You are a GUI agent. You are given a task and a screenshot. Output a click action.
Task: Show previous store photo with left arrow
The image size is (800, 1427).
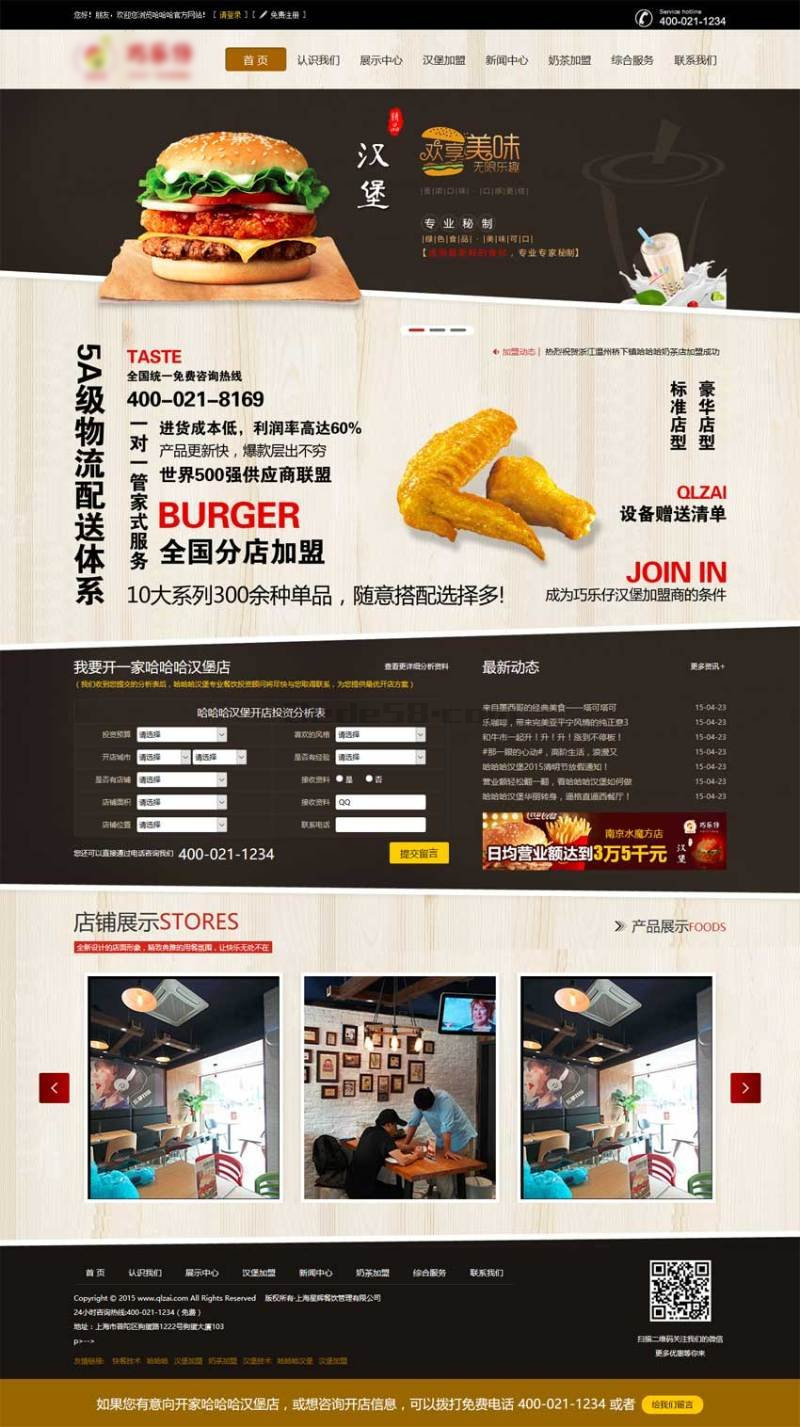coord(54,1087)
